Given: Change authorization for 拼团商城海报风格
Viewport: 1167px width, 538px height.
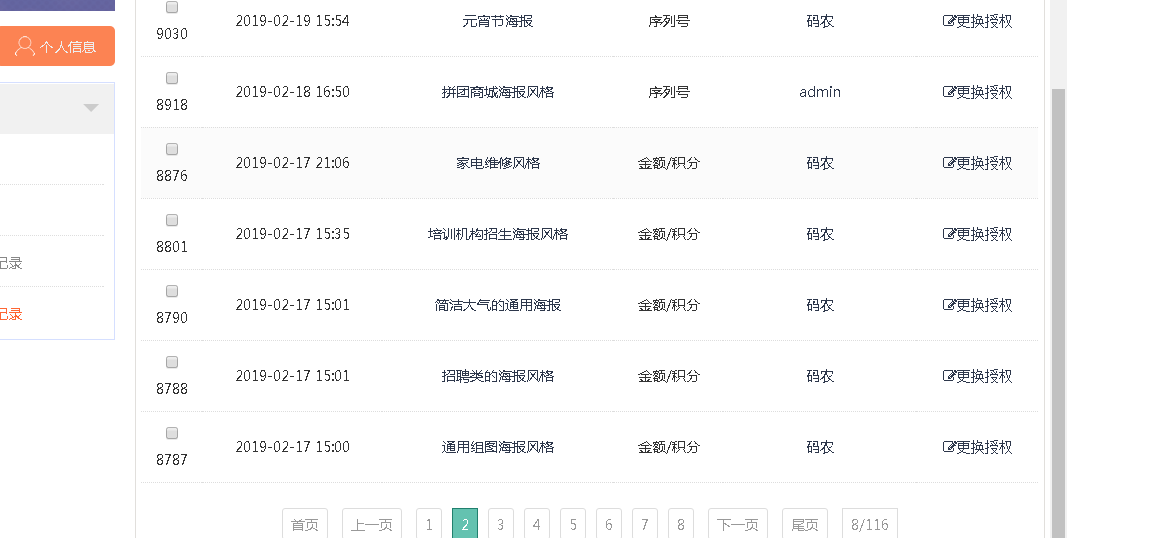Looking at the screenshot, I should coord(977,92).
